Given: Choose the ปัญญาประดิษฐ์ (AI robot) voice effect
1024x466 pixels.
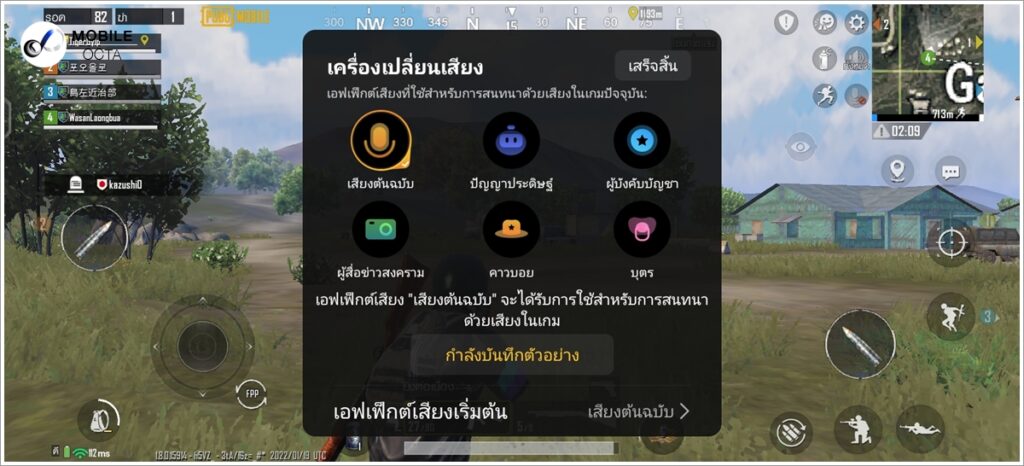Looking at the screenshot, I should [511, 140].
